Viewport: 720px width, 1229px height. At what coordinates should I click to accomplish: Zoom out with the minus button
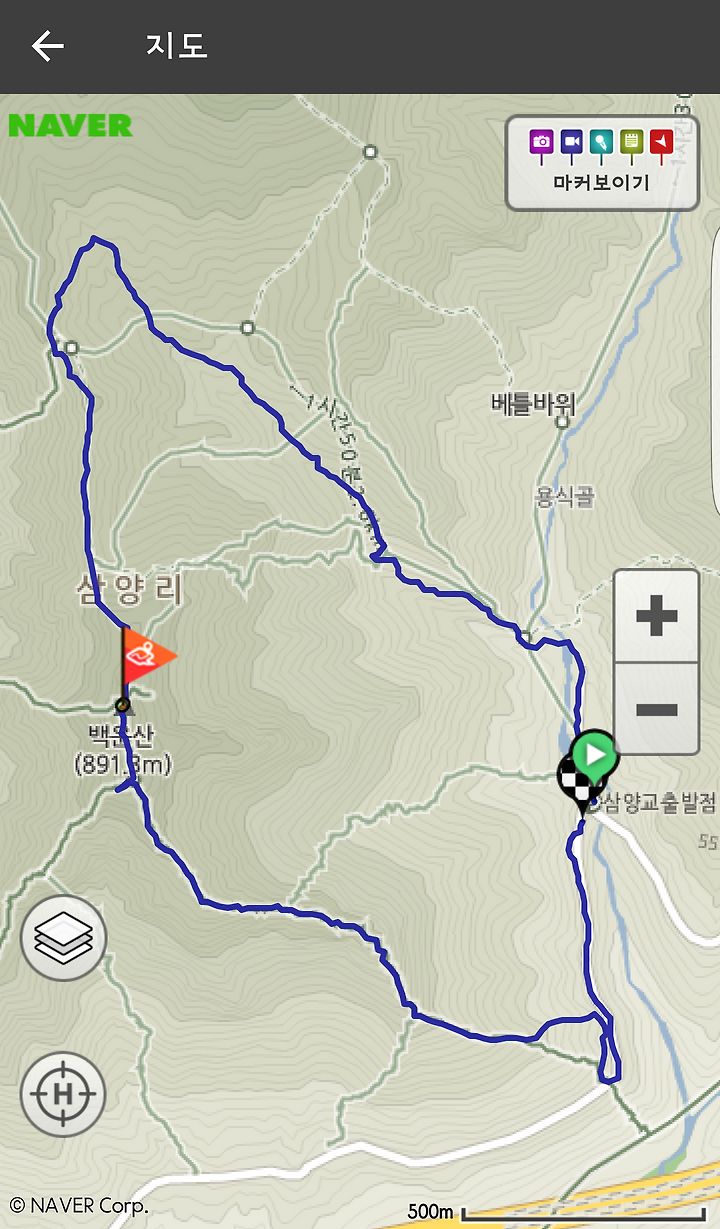tap(656, 709)
